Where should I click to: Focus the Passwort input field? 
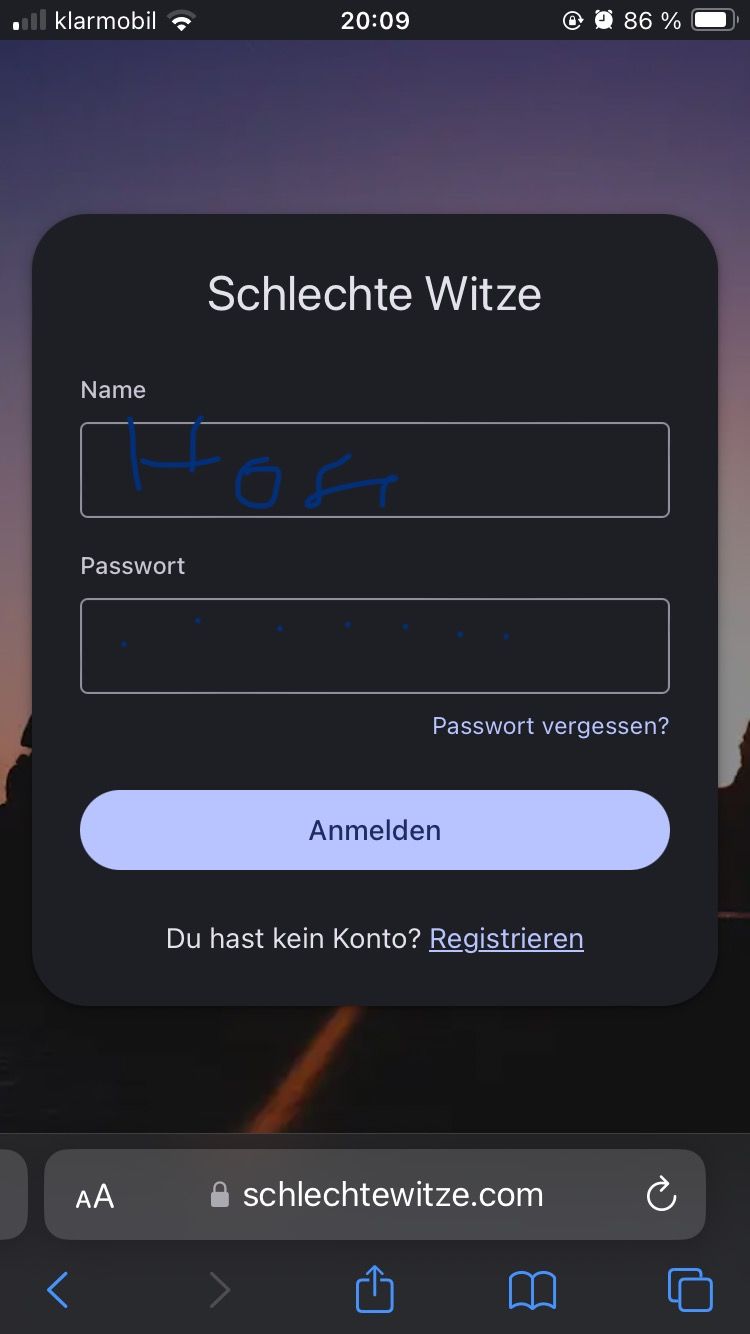click(x=374, y=646)
